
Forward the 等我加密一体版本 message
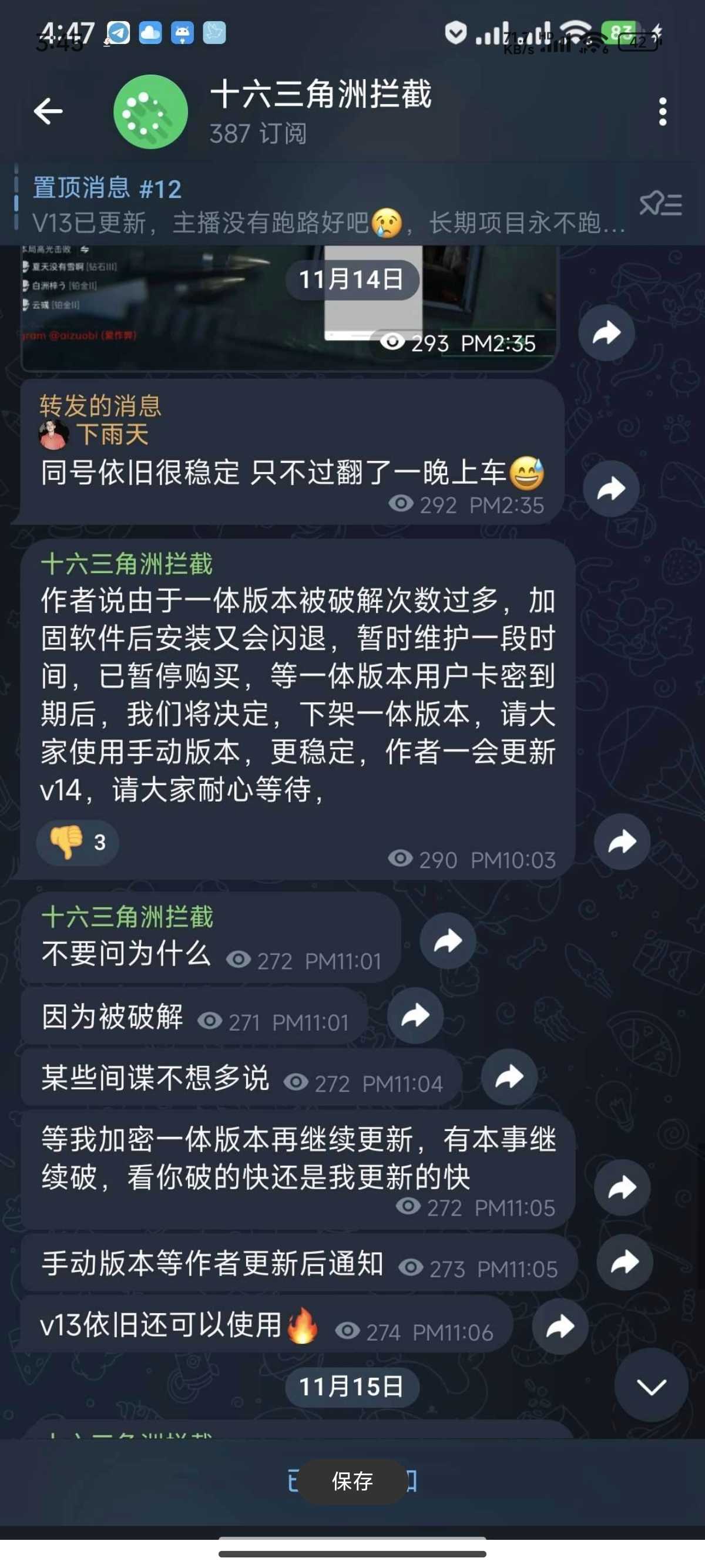tap(622, 1187)
